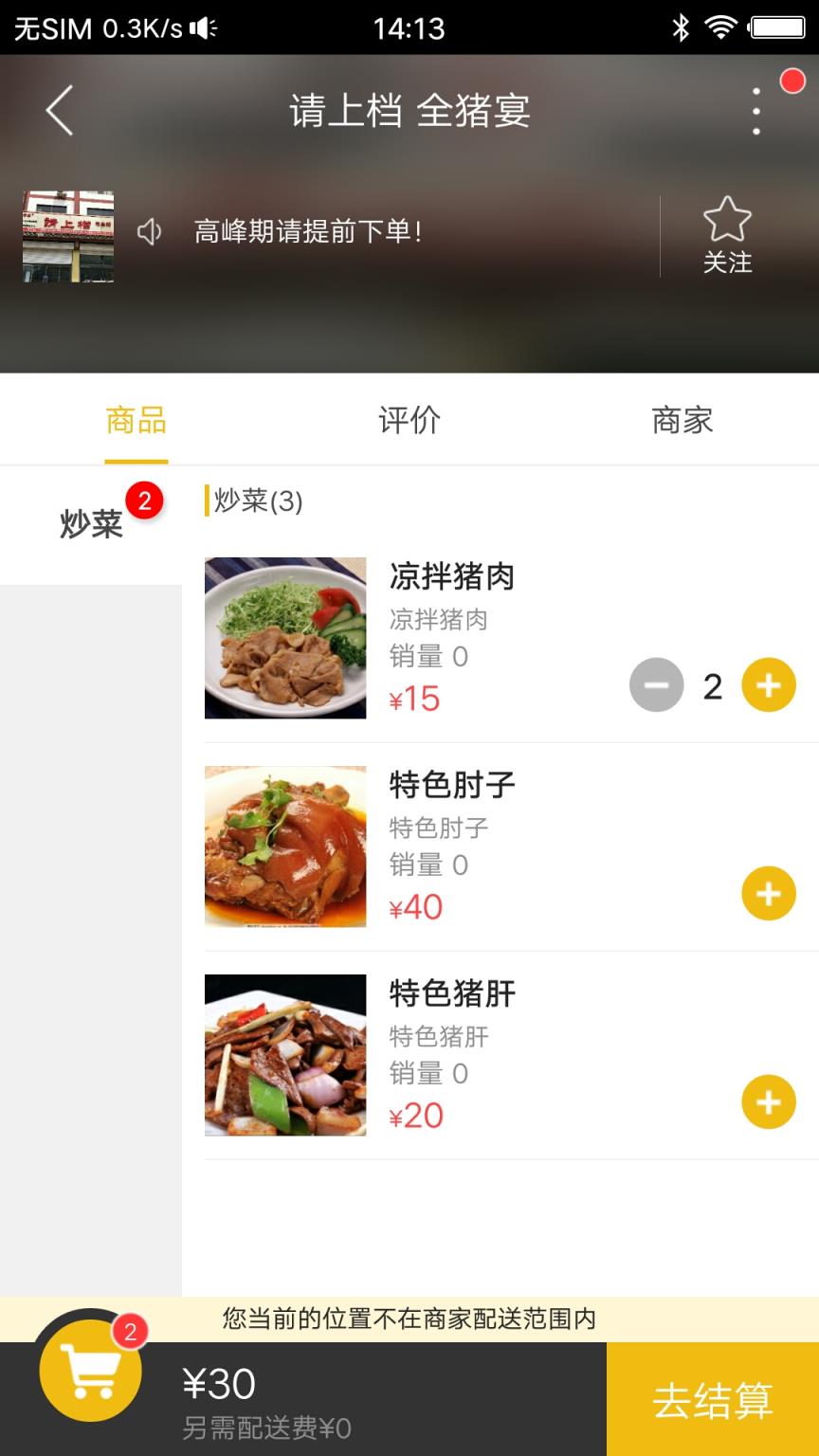This screenshot has height=1456, width=819.
Task: Tap the delivery range warning message
Action: pos(409,1319)
